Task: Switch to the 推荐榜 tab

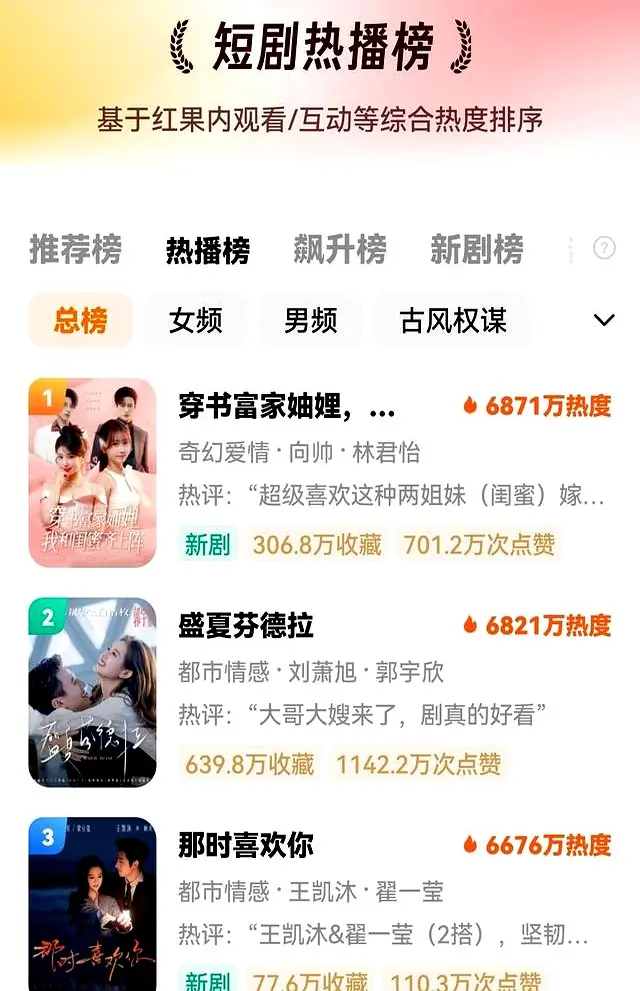Action: click(x=75, y=249)
